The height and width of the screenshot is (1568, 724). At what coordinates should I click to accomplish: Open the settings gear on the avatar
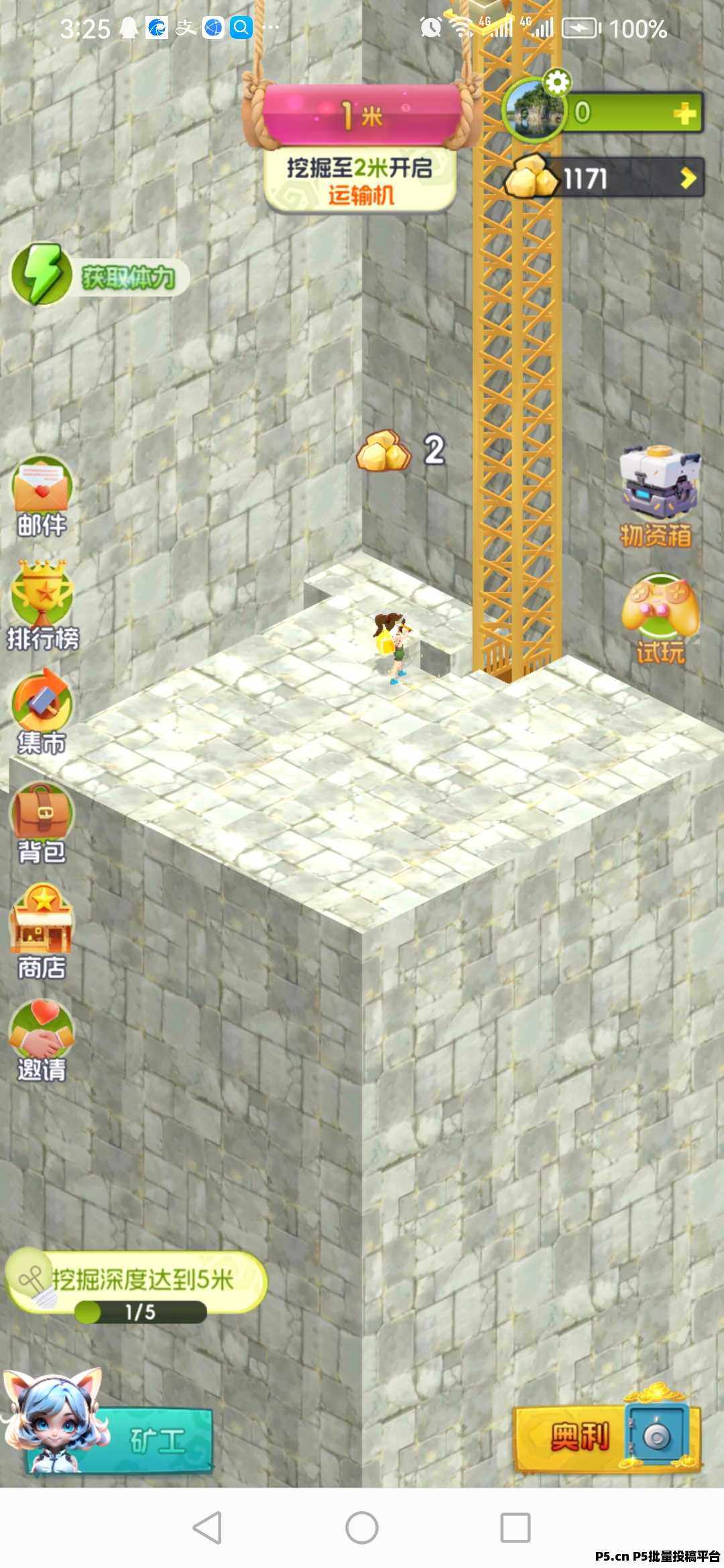tap(557, 83)
